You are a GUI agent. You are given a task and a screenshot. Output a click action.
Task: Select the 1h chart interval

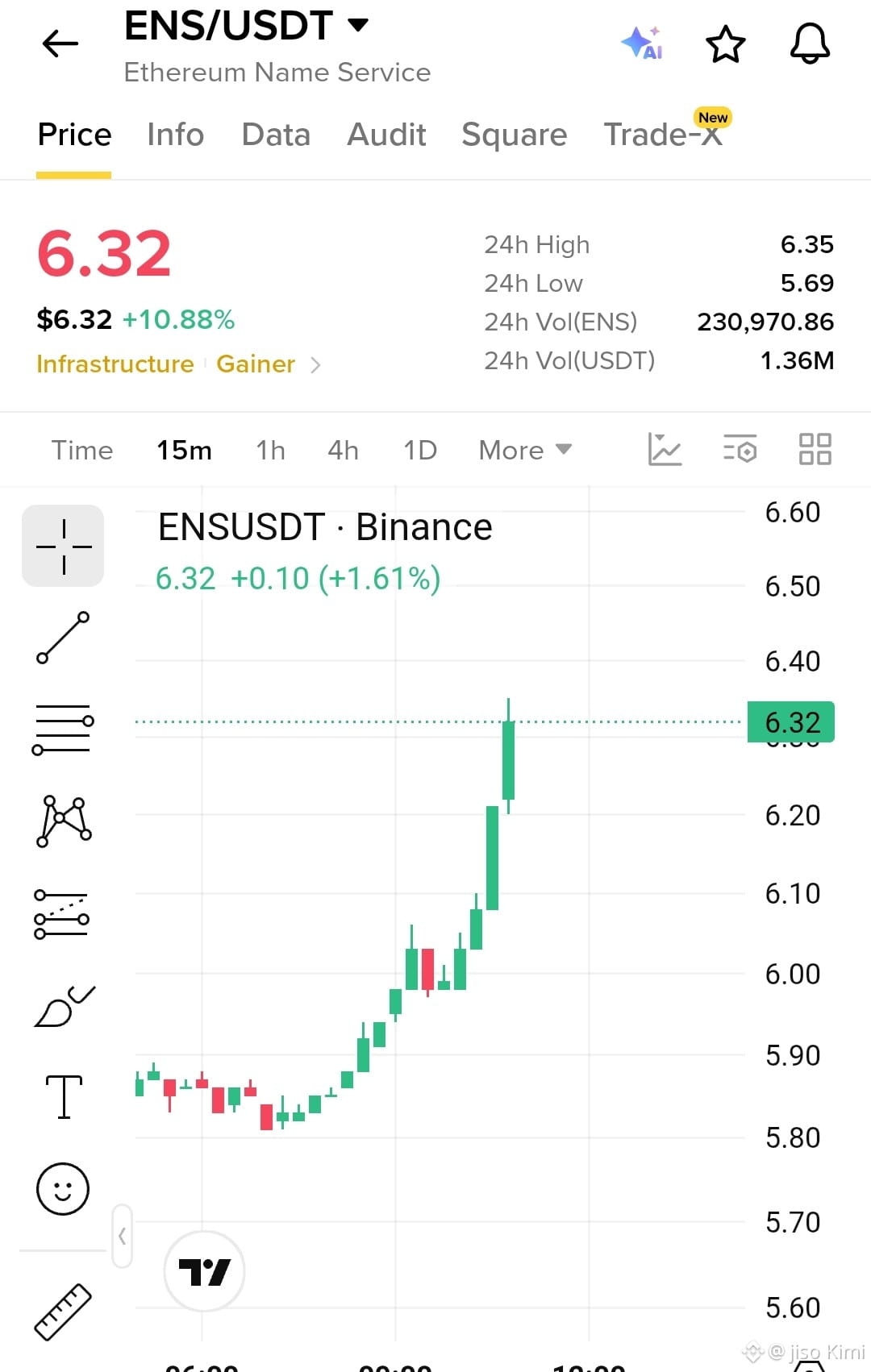[270, 450]
